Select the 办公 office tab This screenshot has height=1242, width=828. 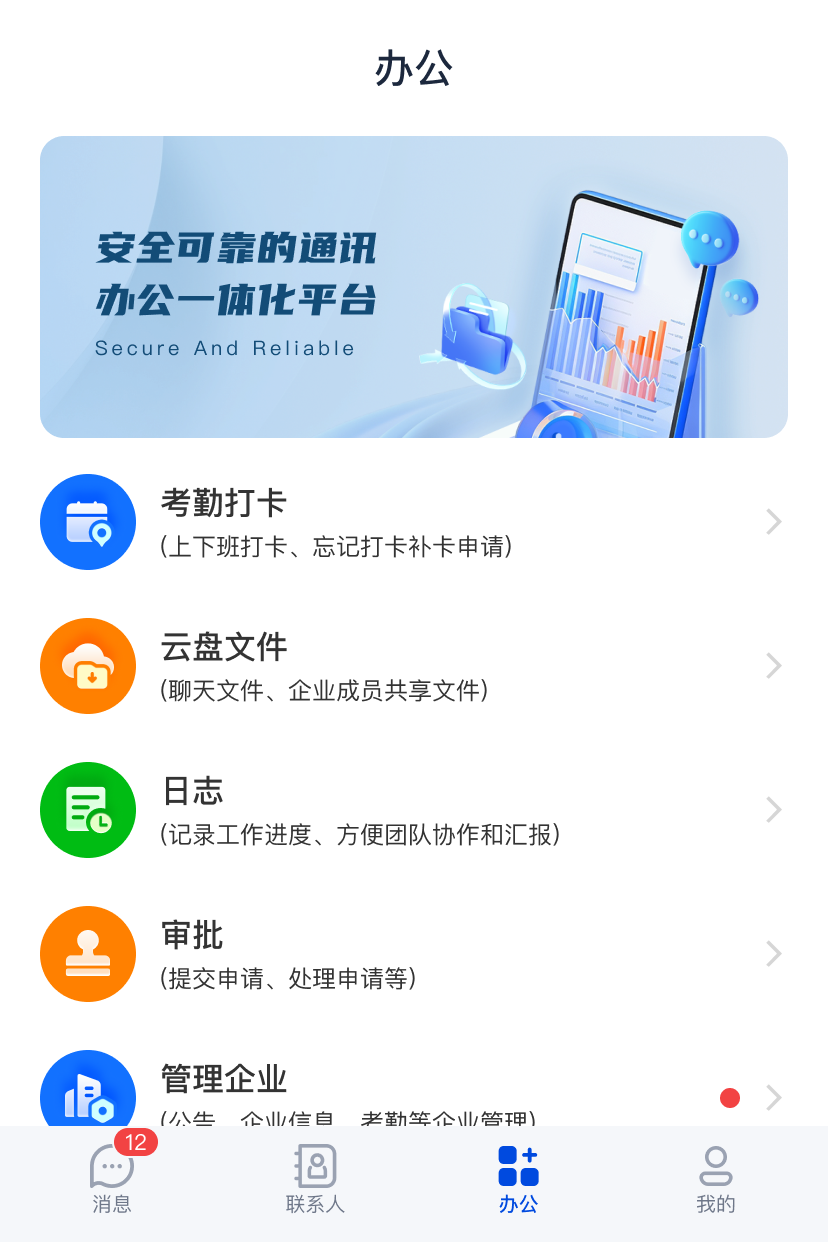click(x=518, y=1180)
